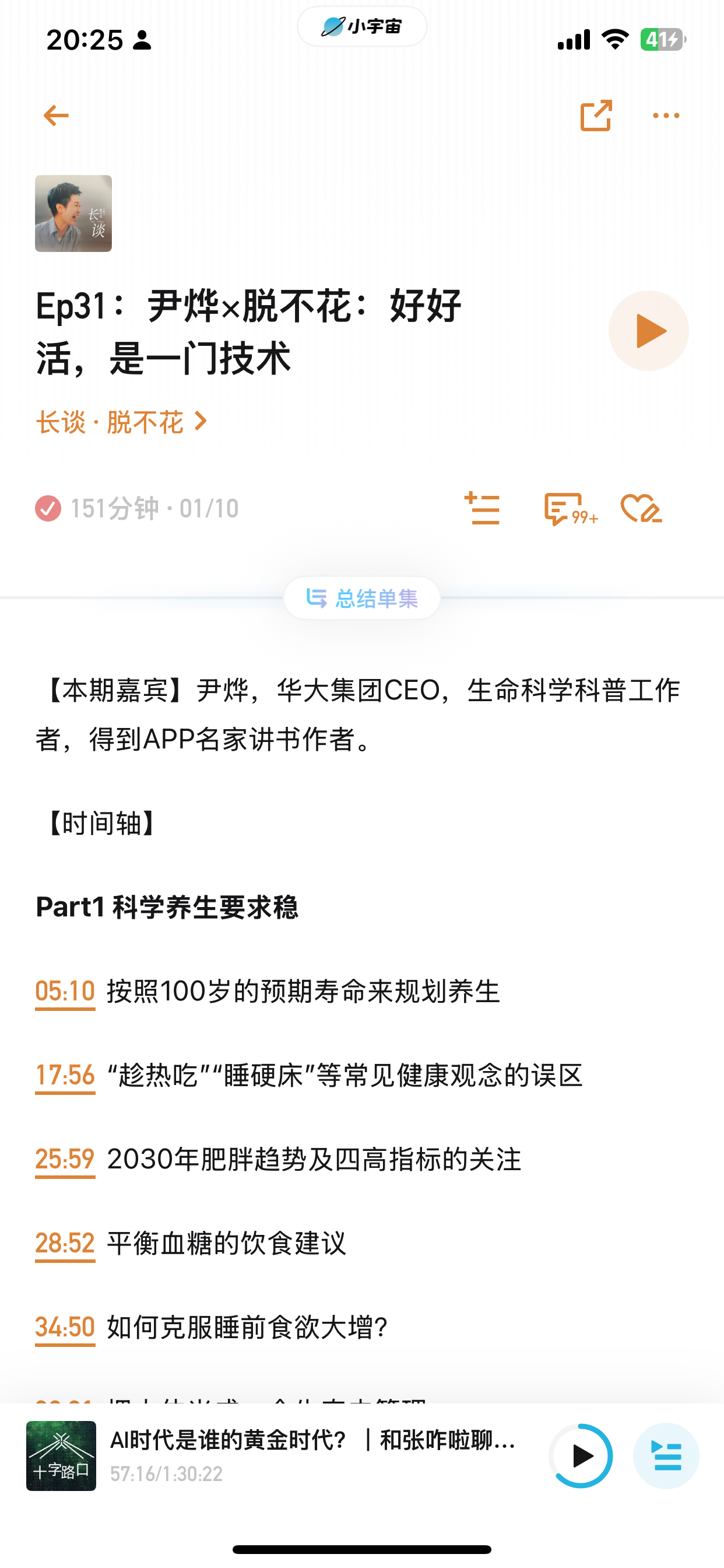Open the 长谈 podcast cover image
724x1568 pixels.
(x=73, y=213)
